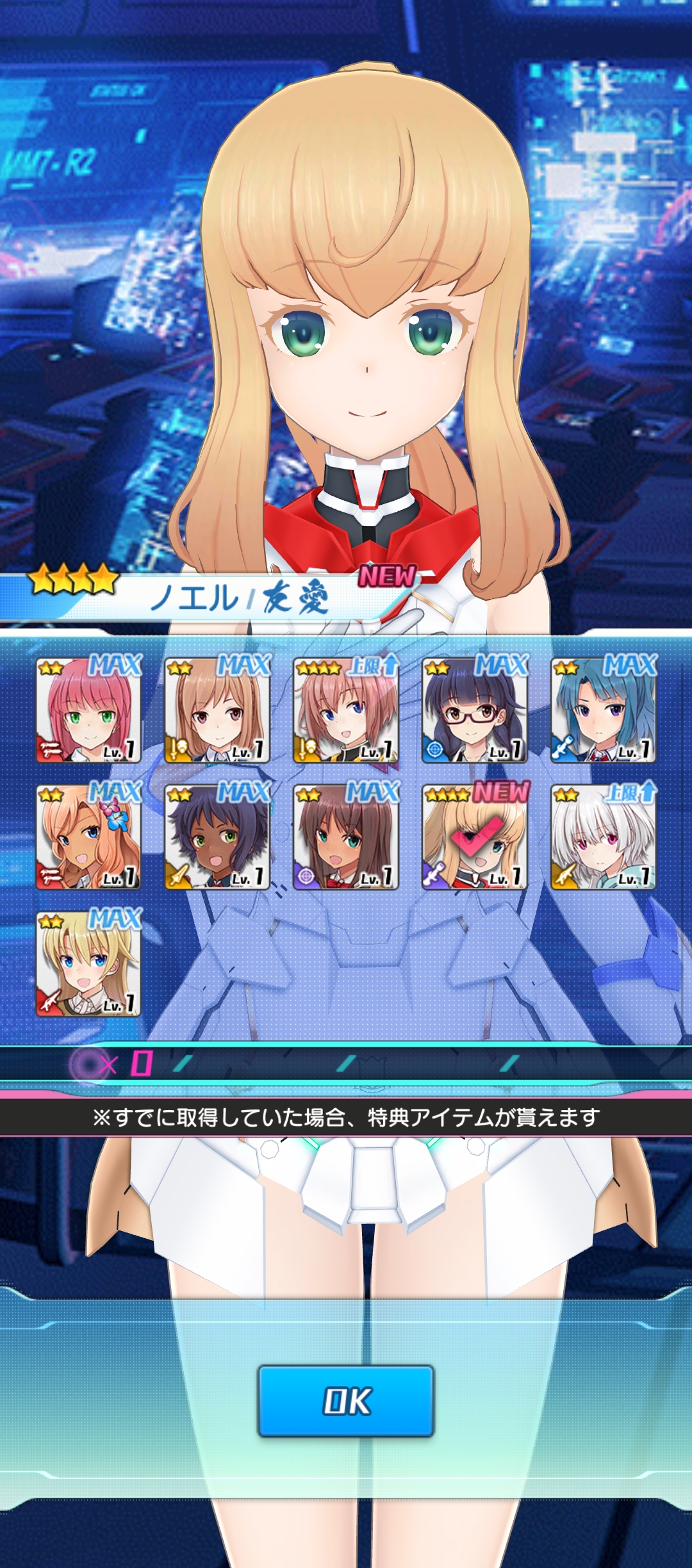Select the blonde blue-eyed character card
Screen dimensions: 692x1568
pyautogui.click(x=88, y=964)
